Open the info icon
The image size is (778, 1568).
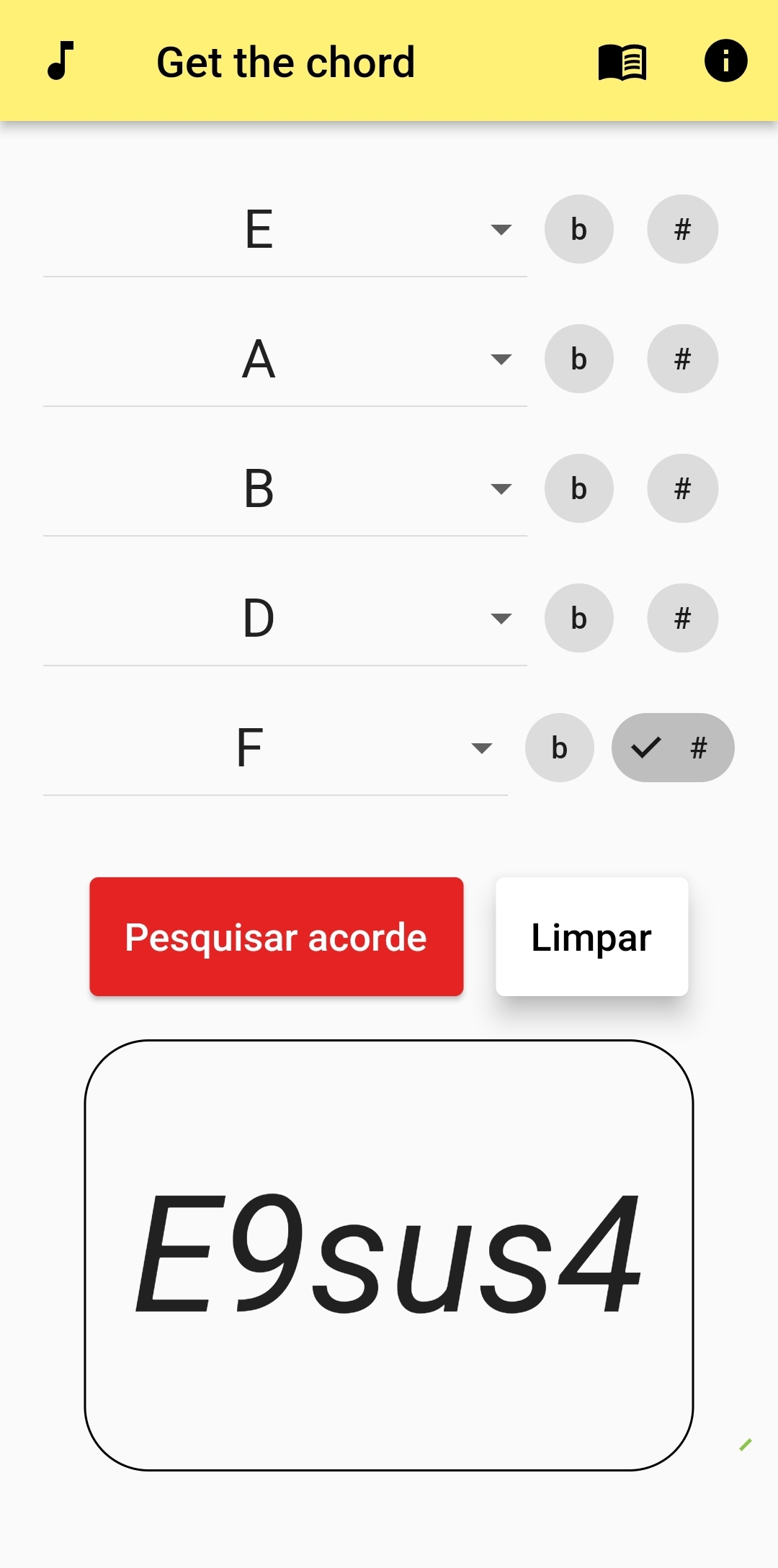click(725, 61)
